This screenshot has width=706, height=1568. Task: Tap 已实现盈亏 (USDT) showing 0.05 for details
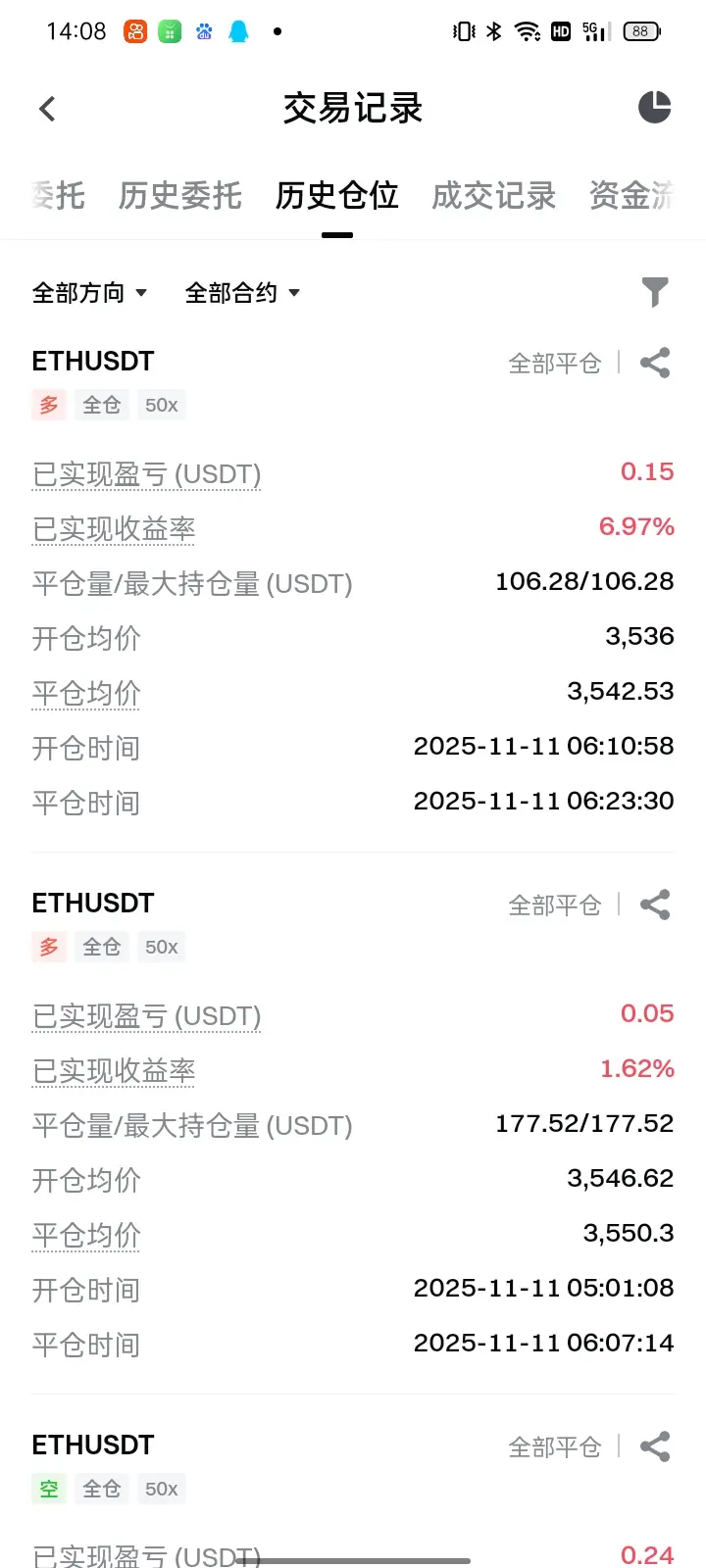click(x=146, y=1016)
